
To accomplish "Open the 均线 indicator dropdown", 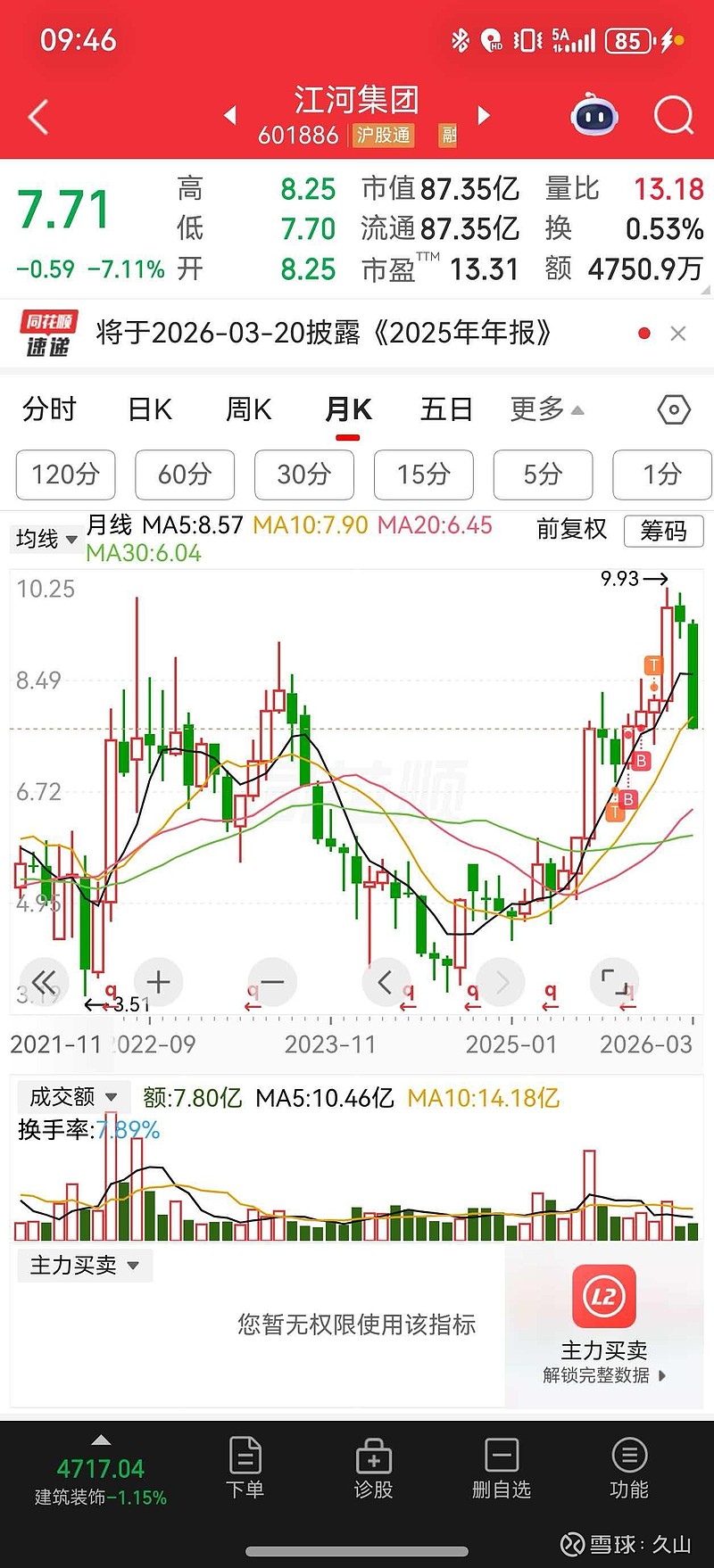I will pyautogui.click(x=46, y=539).
